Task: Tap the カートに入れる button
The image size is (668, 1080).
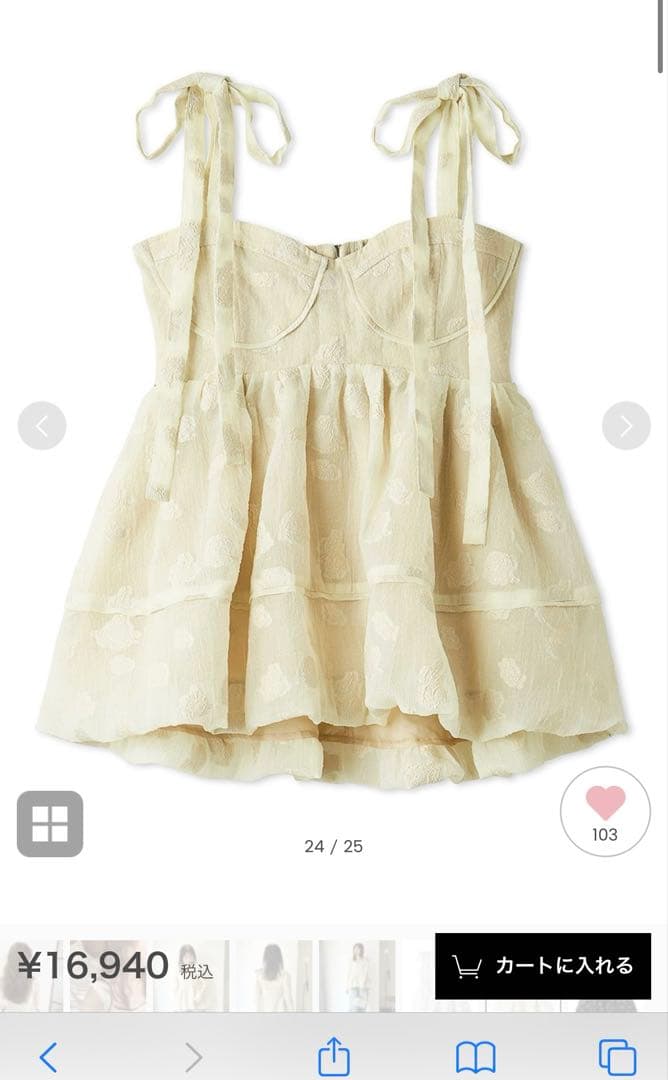Action: [x=543, y=966]
